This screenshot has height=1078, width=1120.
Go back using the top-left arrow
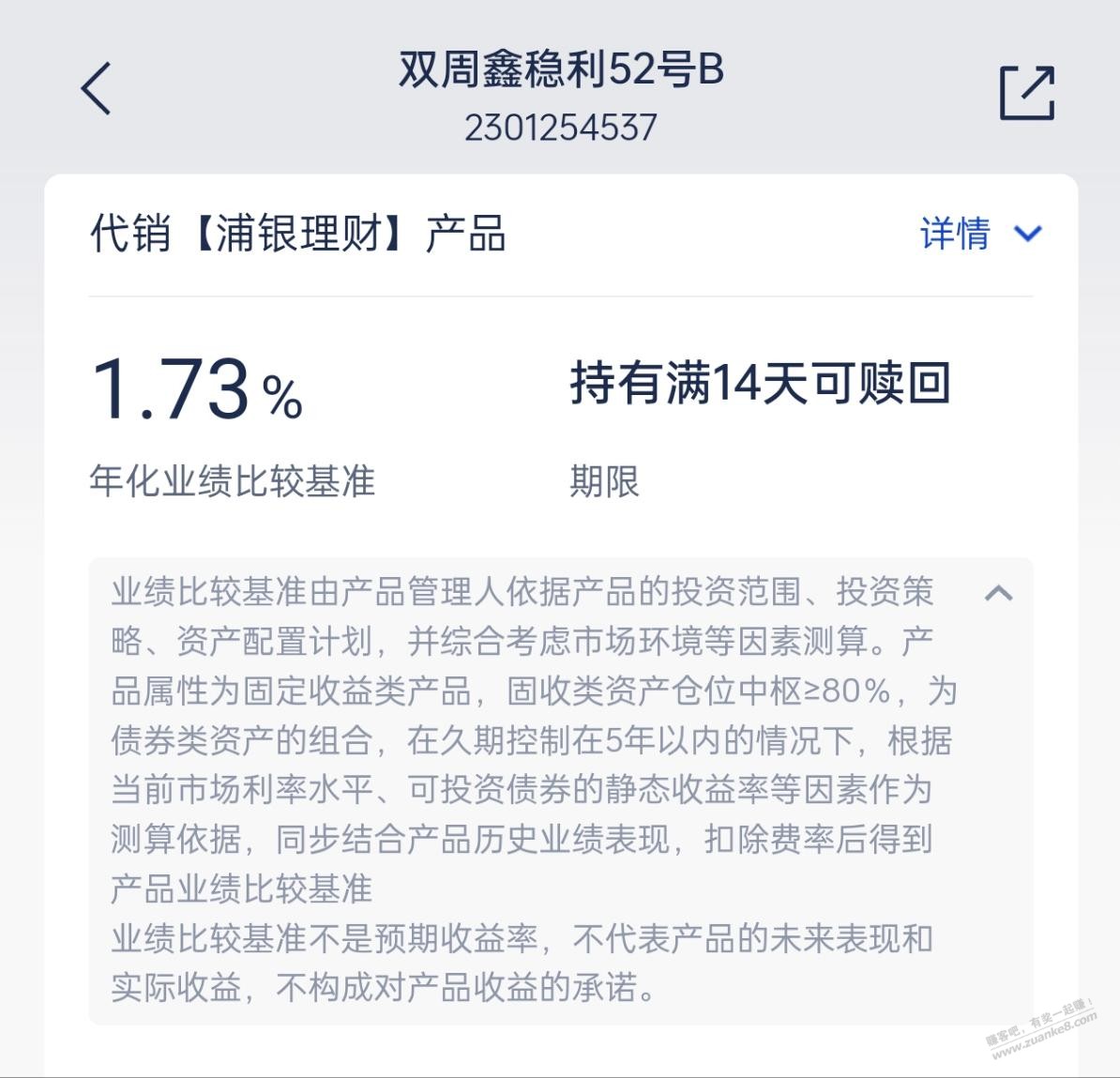(96, 89)
